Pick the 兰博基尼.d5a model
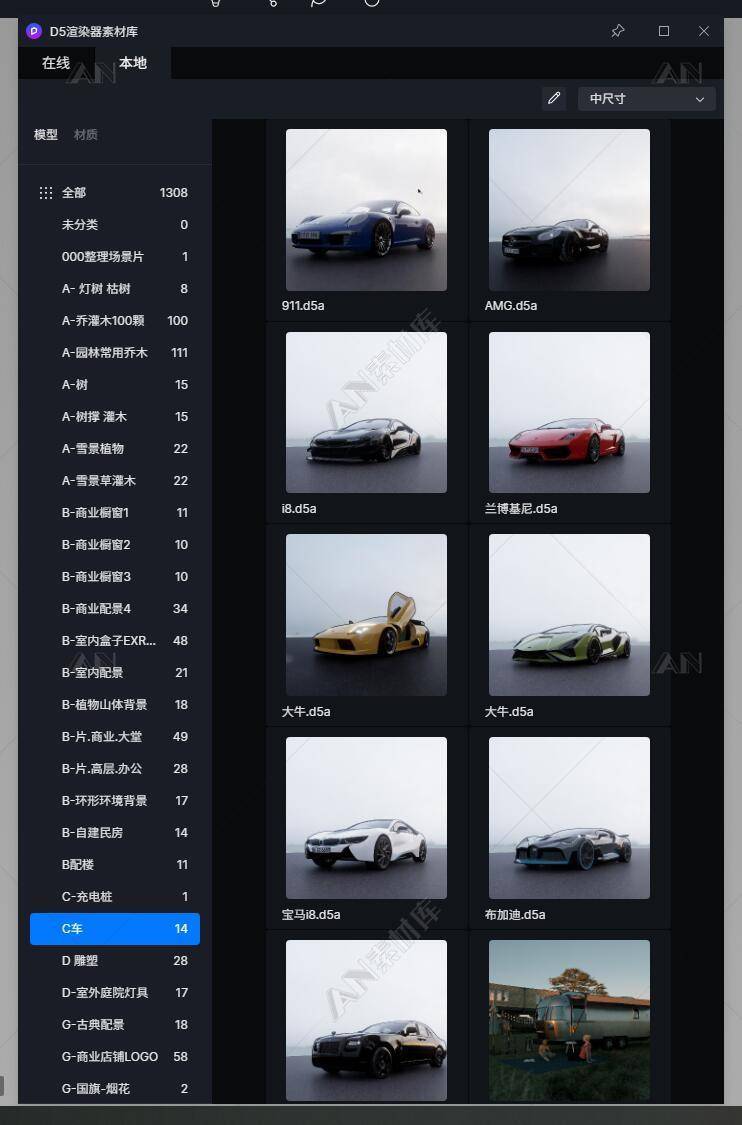 pyautogui.click(x=569, y=412)
